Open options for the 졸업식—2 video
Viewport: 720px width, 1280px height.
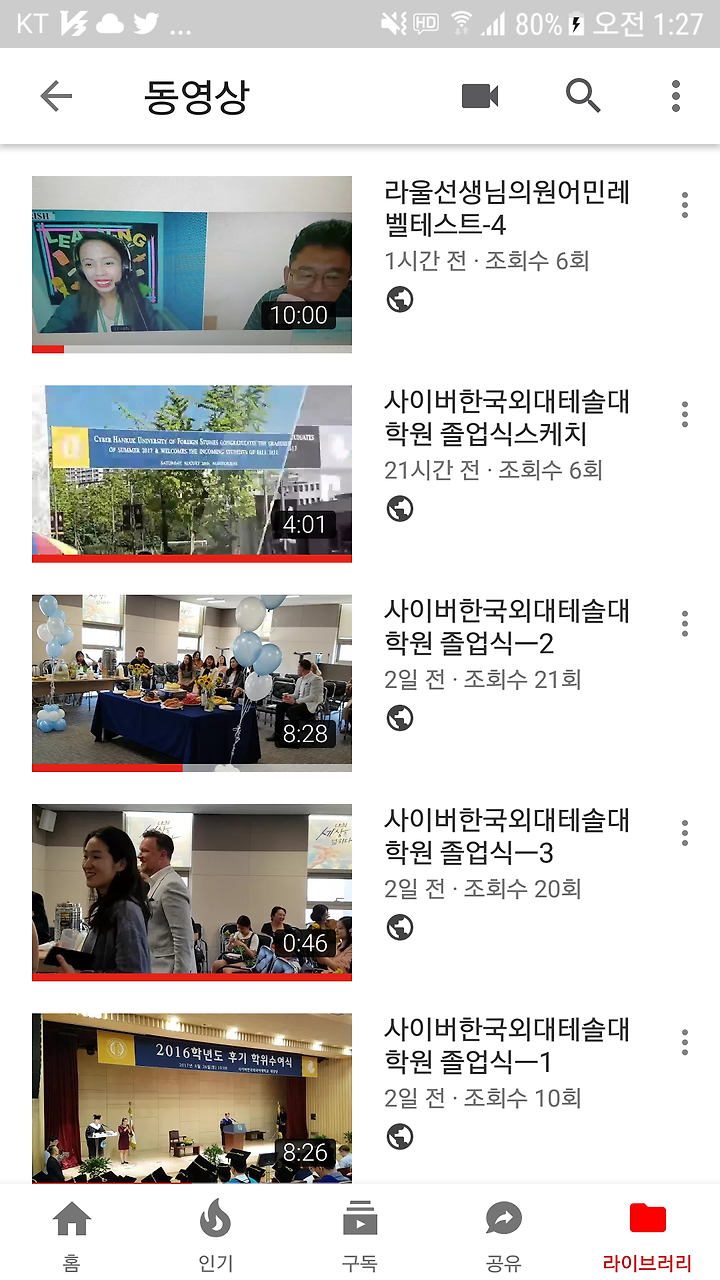tap(685, 623)
